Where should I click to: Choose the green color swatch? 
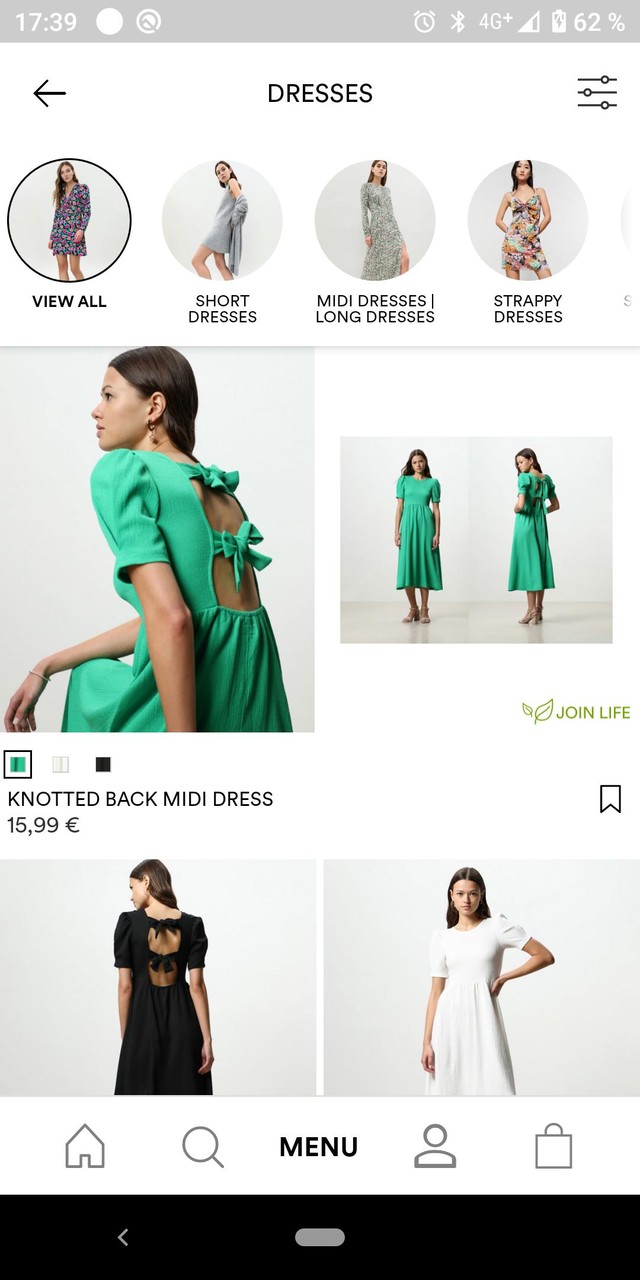pos(18,765)
